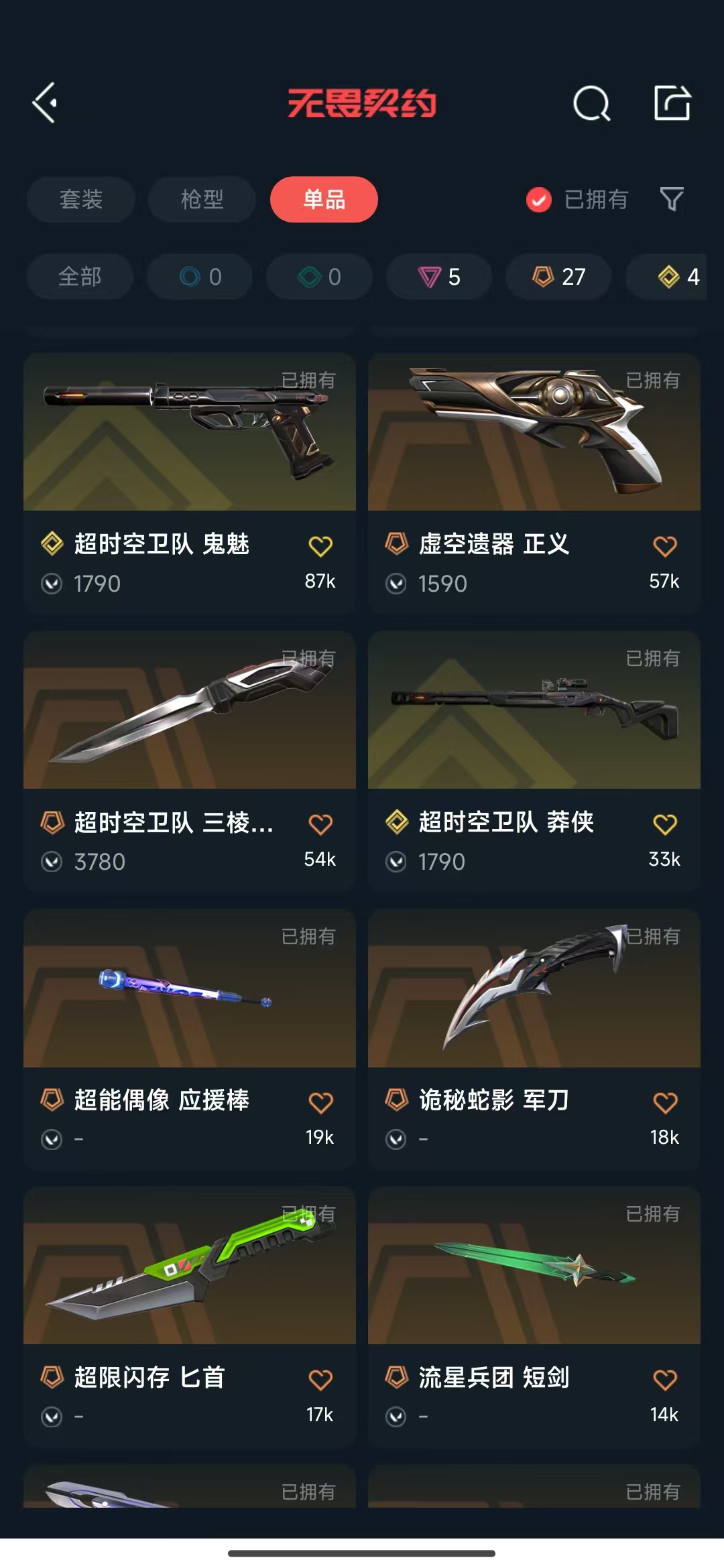Filter by the green tier chip showing 0
The height and width of the screenshot is (1568, 724).
pos(320,277)
